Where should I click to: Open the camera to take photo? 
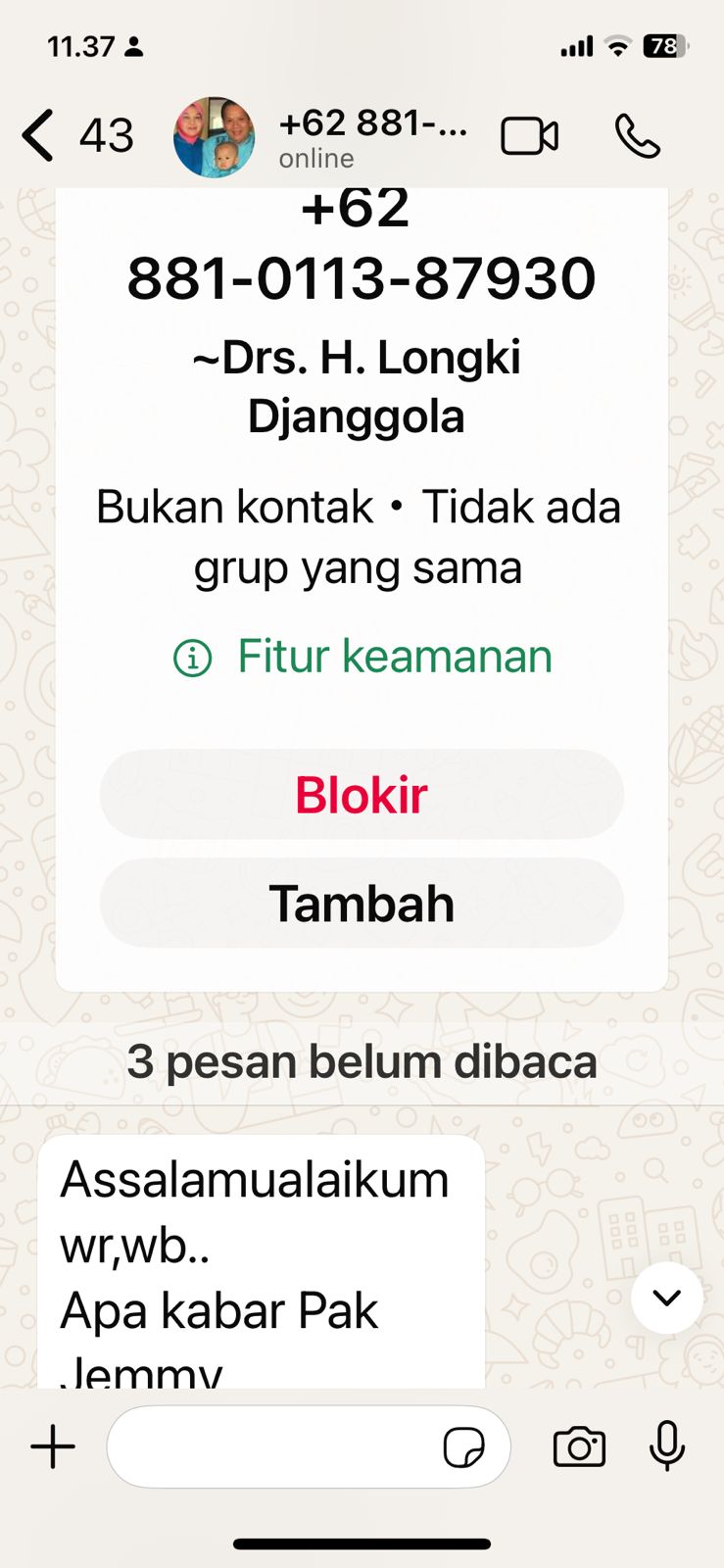tap(579, 1447)
